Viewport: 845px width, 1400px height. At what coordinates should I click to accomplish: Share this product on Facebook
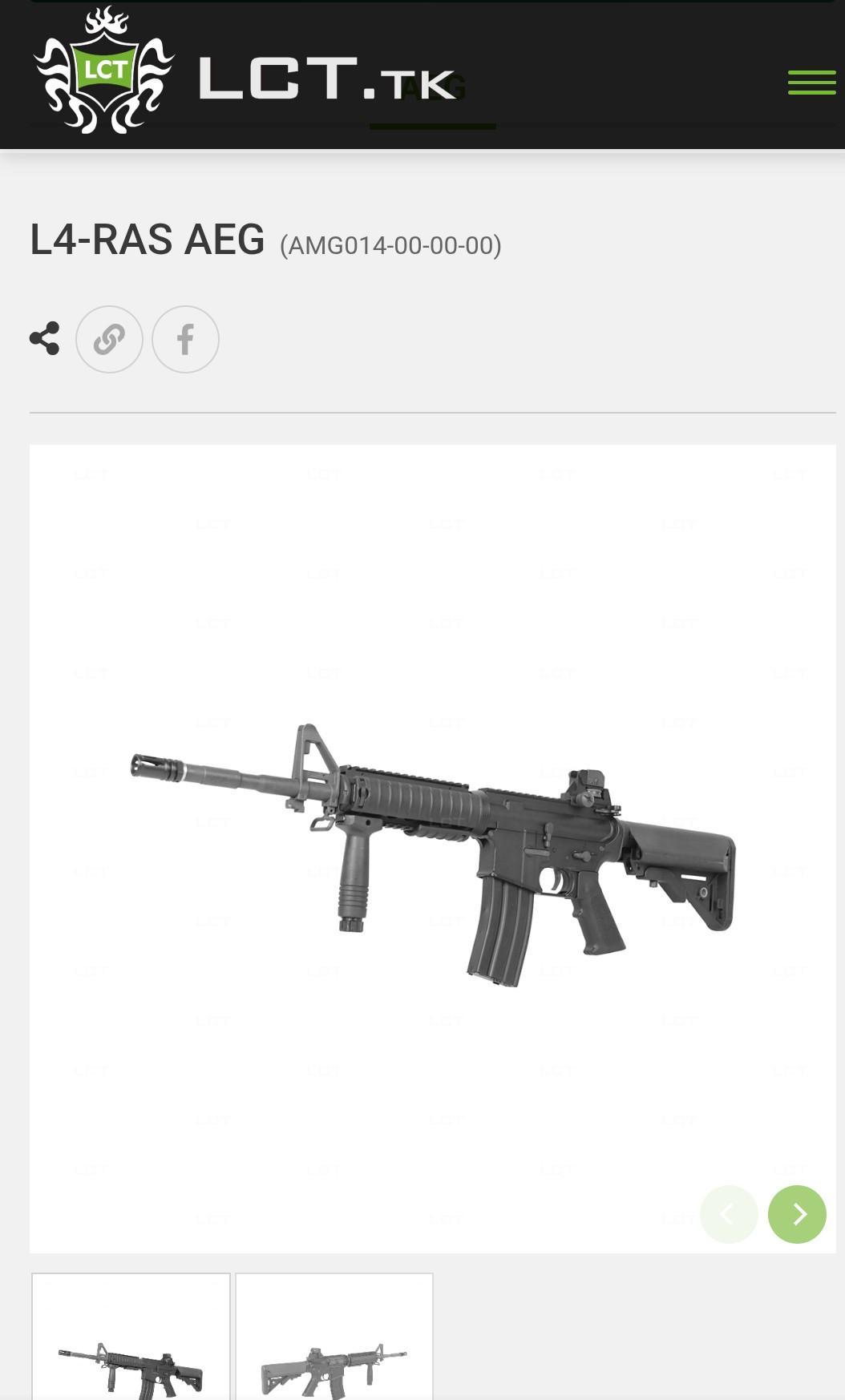point(185,340)
